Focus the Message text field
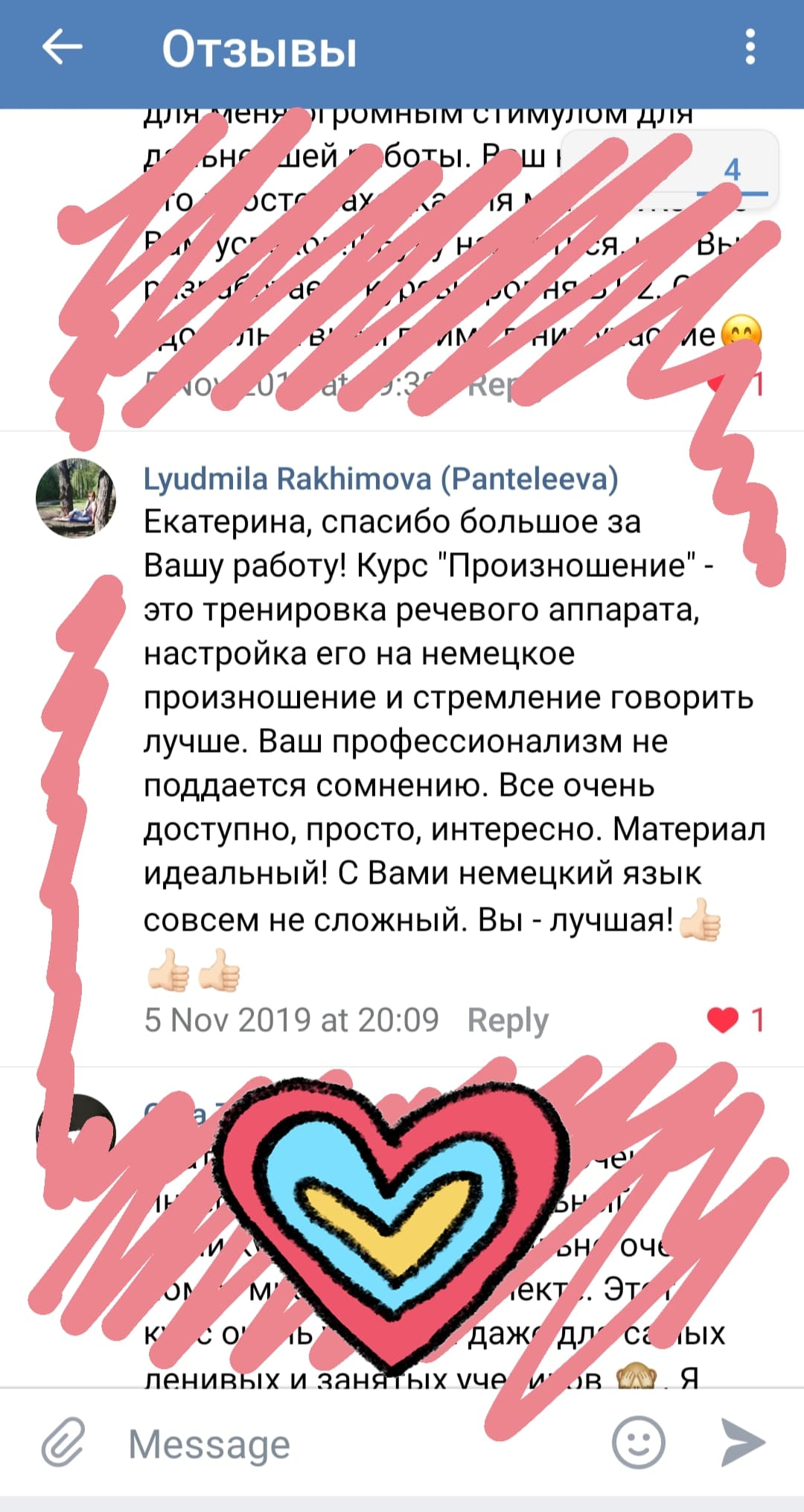This screenshot has width=804, height=1512. 357,1444
